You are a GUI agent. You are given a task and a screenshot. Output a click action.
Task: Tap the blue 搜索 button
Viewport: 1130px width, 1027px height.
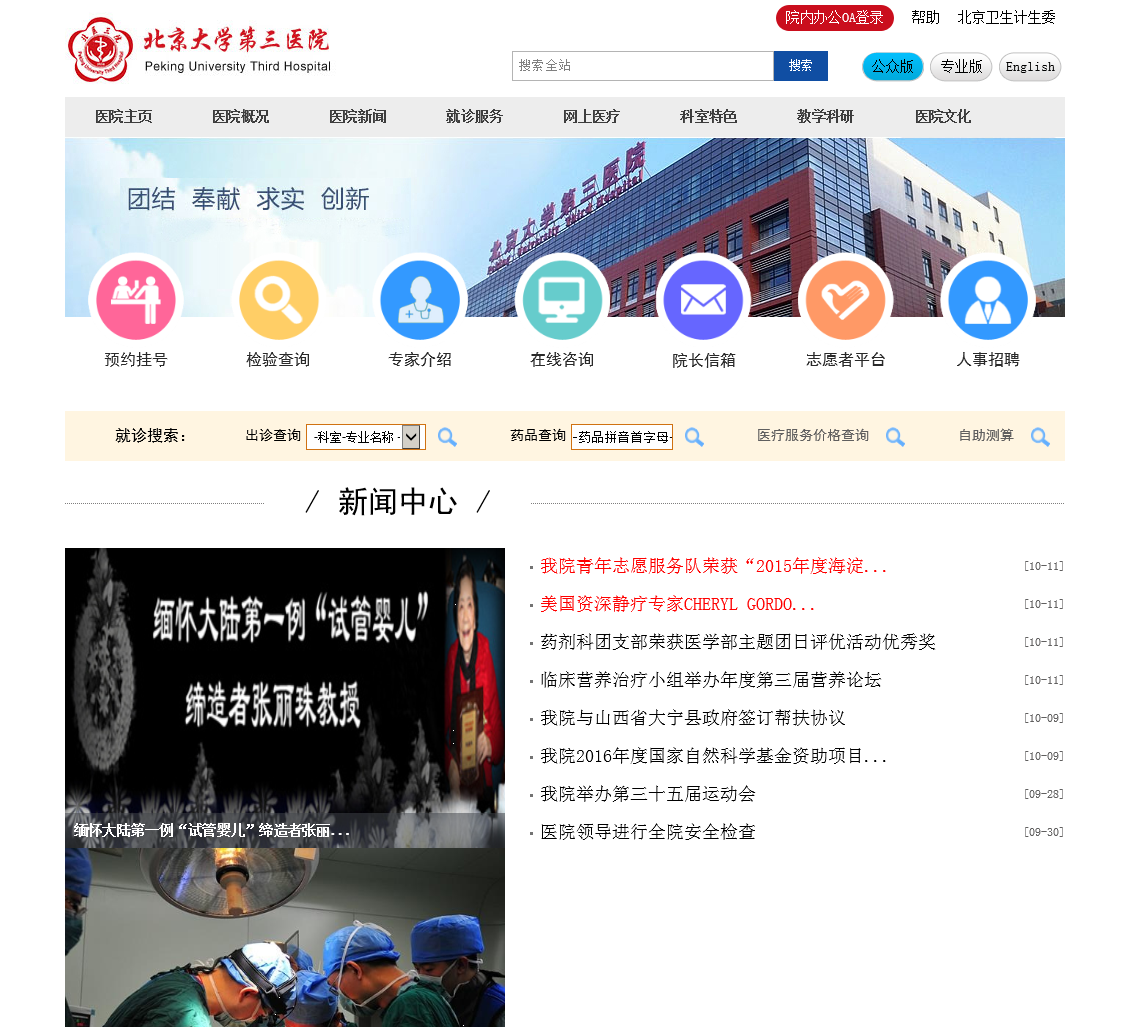pyautogui.click(x=800, y=66)
